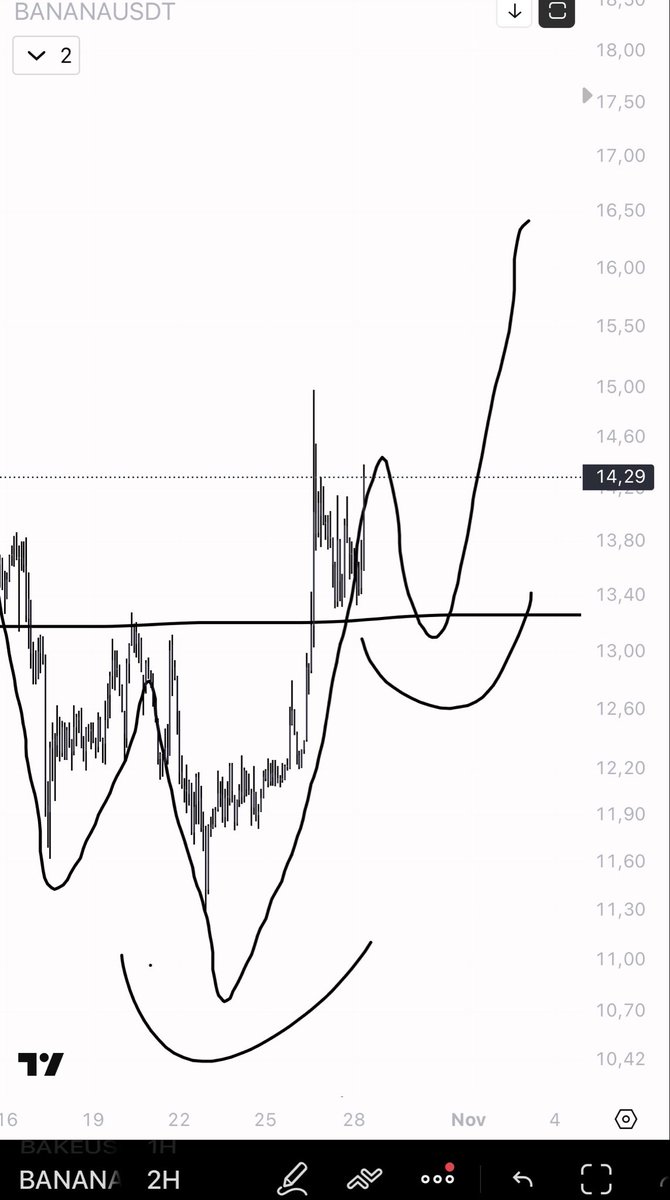
Task: Undo the last drawing action
Action: pyautogui.click(x=521, y=1178)
